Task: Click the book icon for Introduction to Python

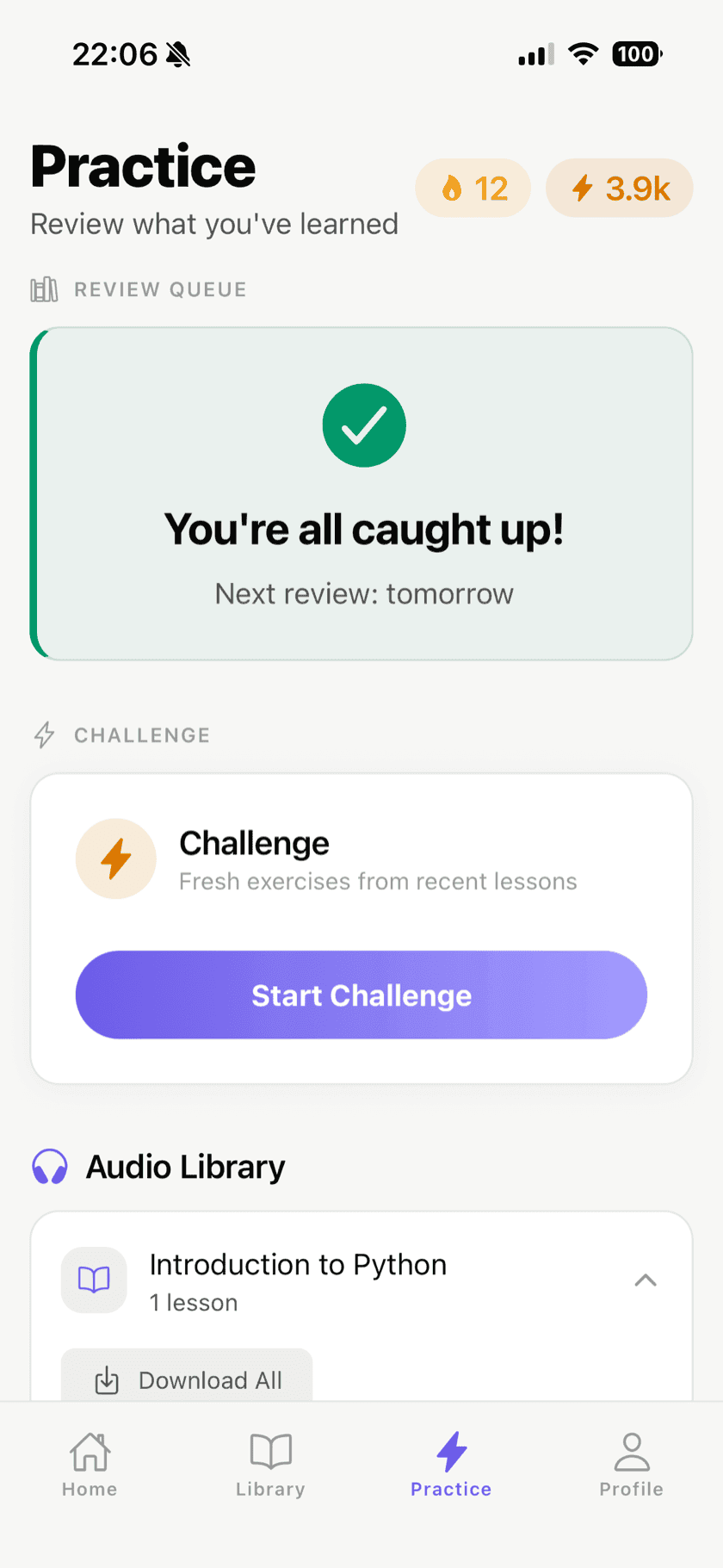Action: click(x=93, y=1280)
